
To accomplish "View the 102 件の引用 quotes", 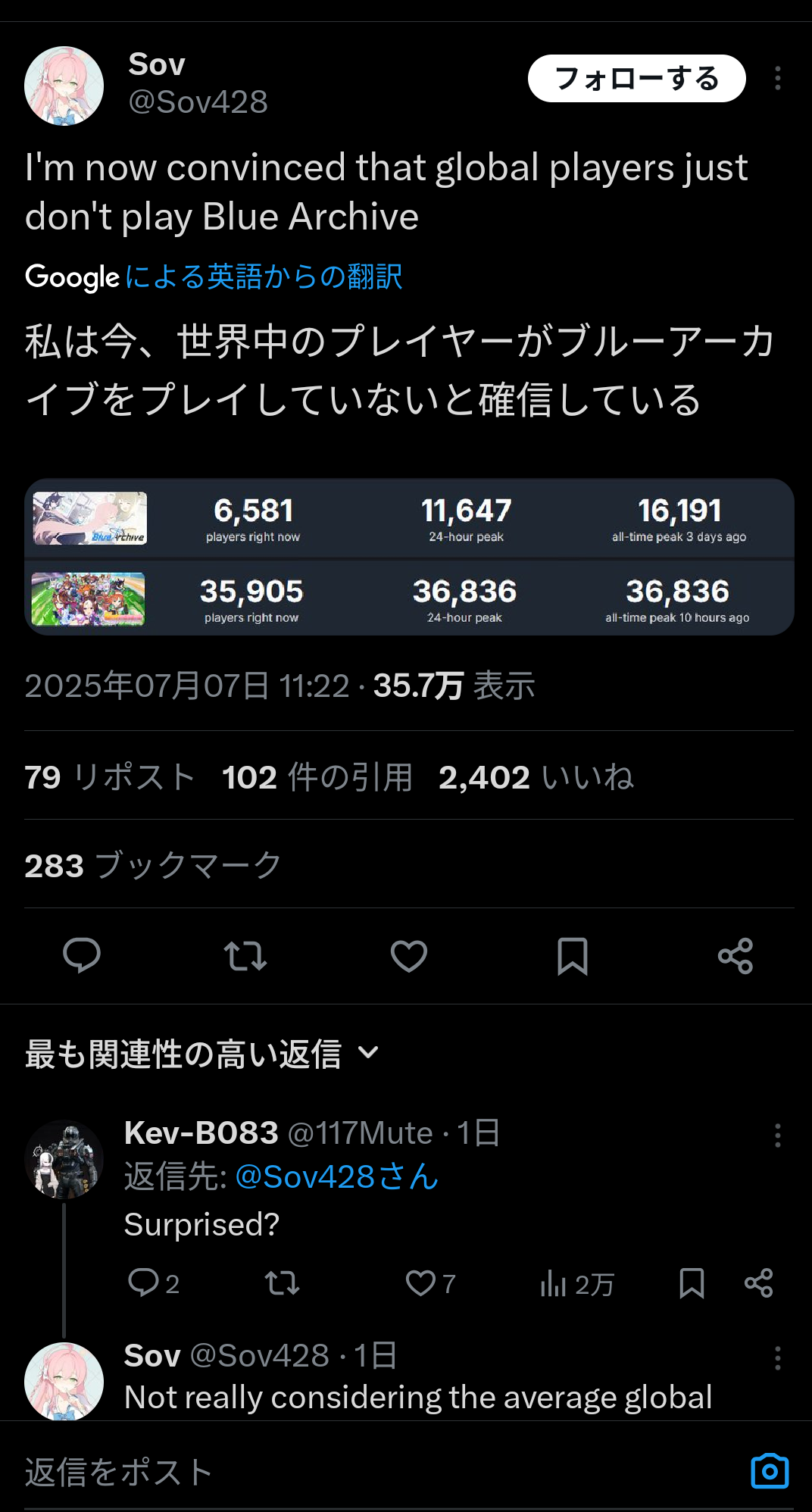I will pos(317,777).
